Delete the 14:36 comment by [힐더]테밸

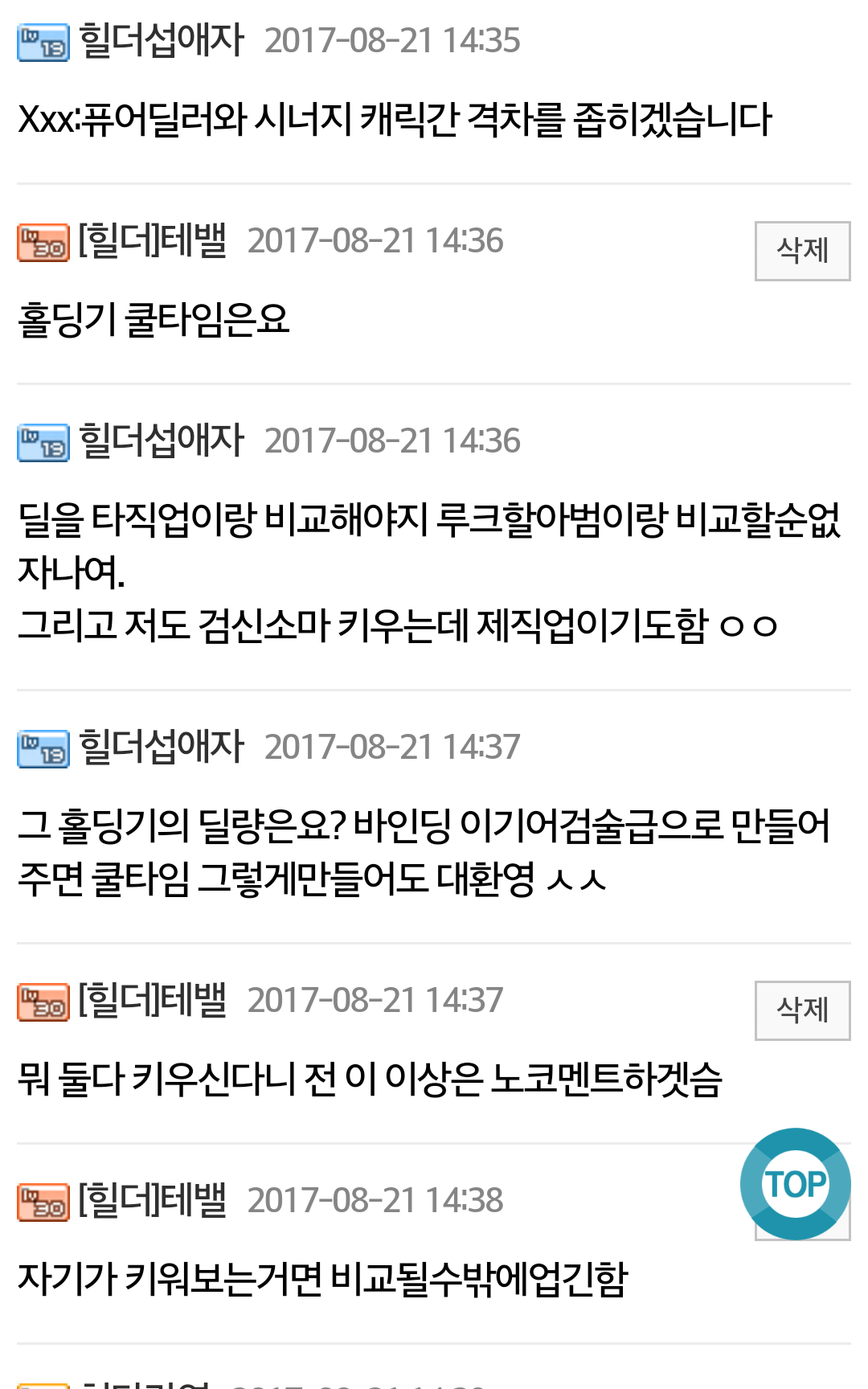(x=802, y=251)
